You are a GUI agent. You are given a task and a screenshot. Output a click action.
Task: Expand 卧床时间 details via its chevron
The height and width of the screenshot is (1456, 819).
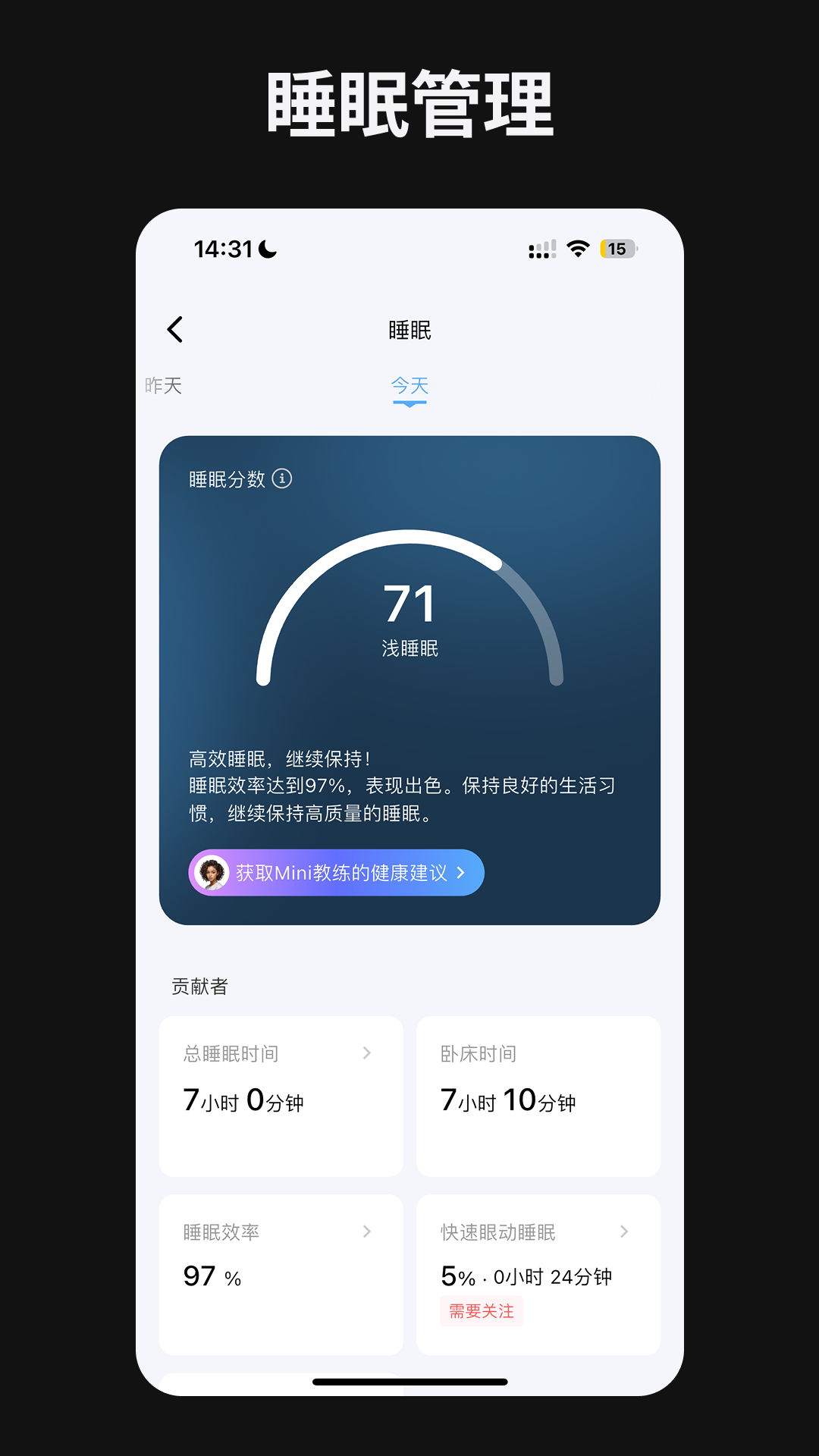[x=625, y=1053]
